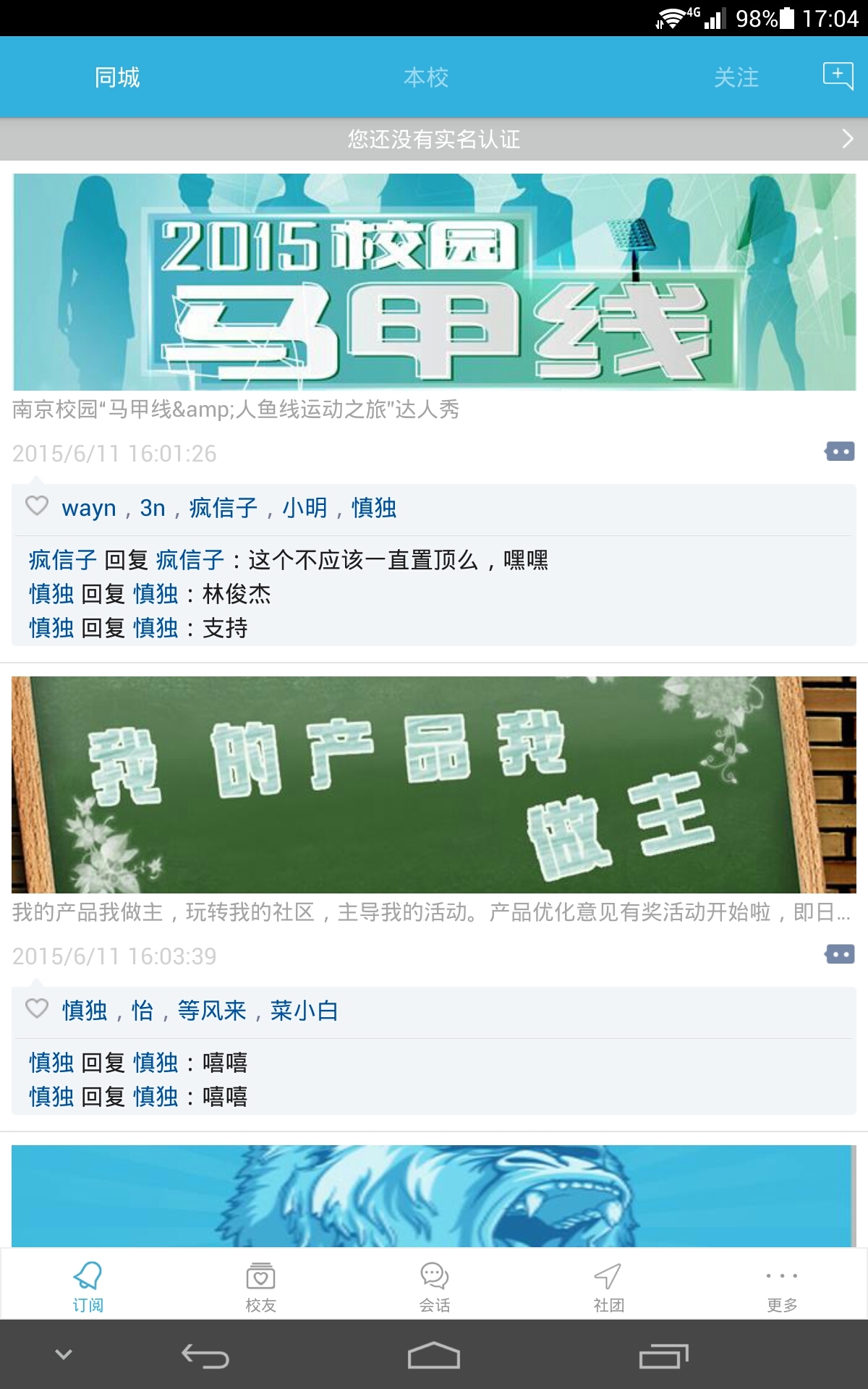
Task: Open 小明's profile link
Action: tap(305, 508)
